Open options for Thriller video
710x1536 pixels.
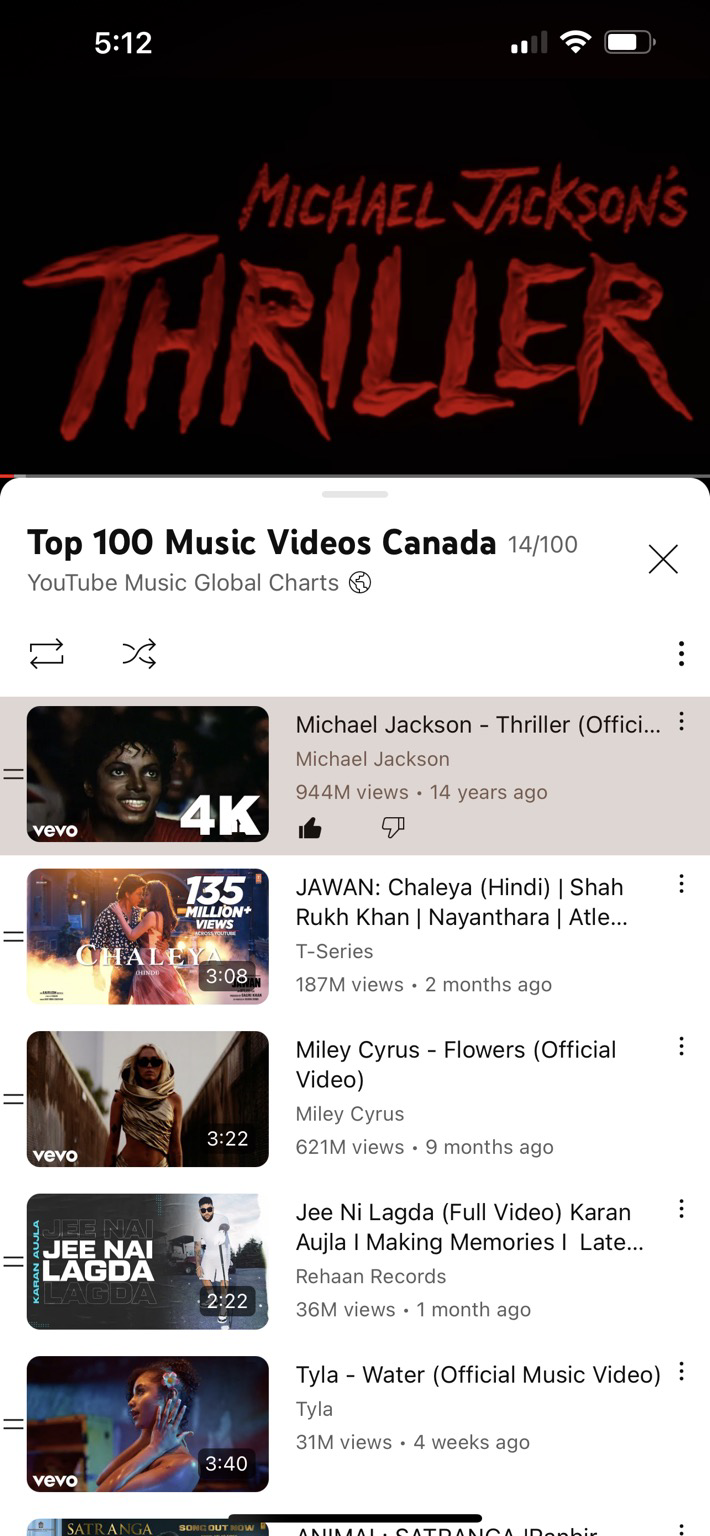681,721
